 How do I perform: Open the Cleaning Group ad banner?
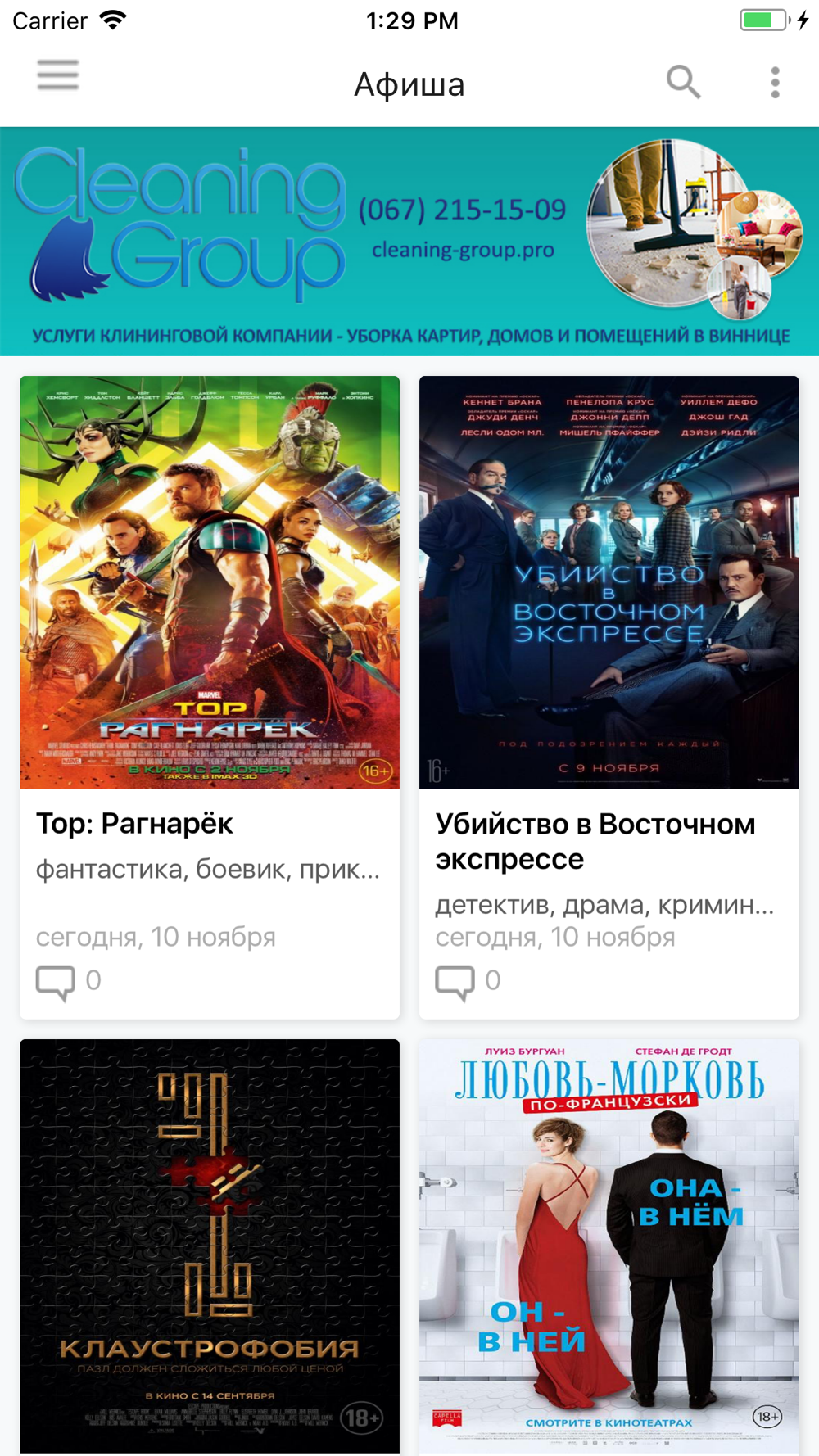(x=409, y=242)
